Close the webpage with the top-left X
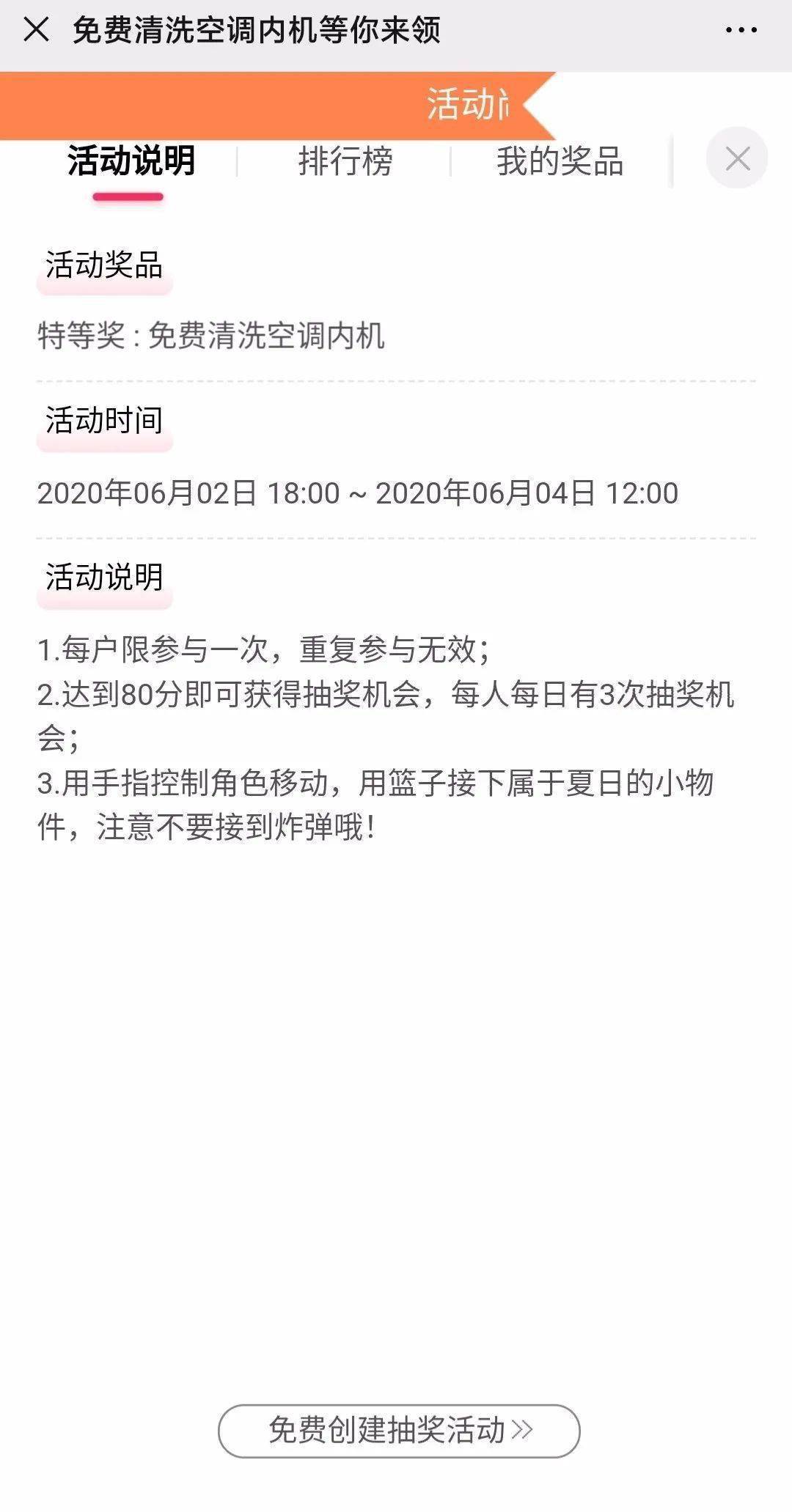The width and height of the screenshot is (792, 1512). (36, 31)
